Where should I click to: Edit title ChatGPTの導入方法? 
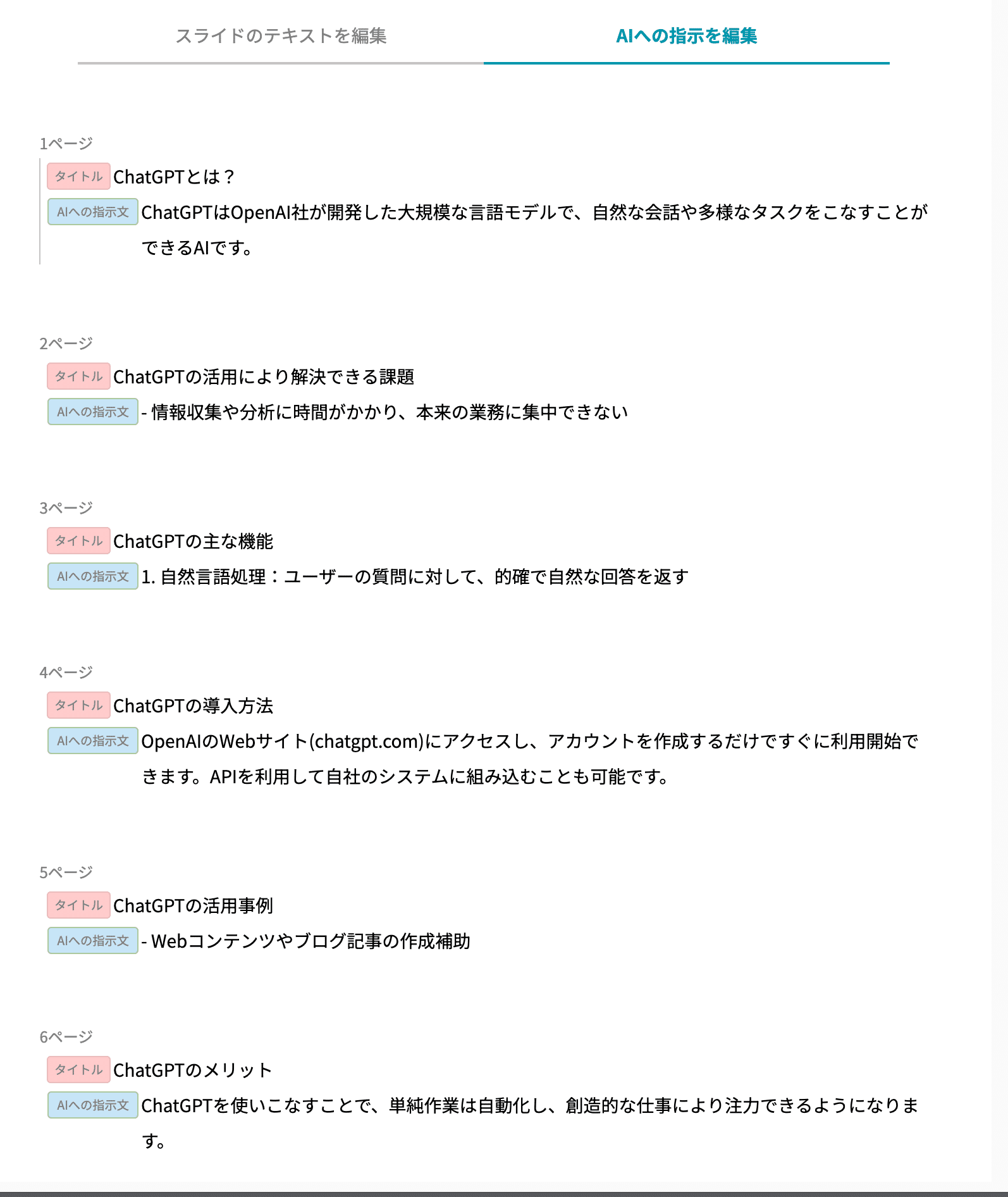pos(193,706)
